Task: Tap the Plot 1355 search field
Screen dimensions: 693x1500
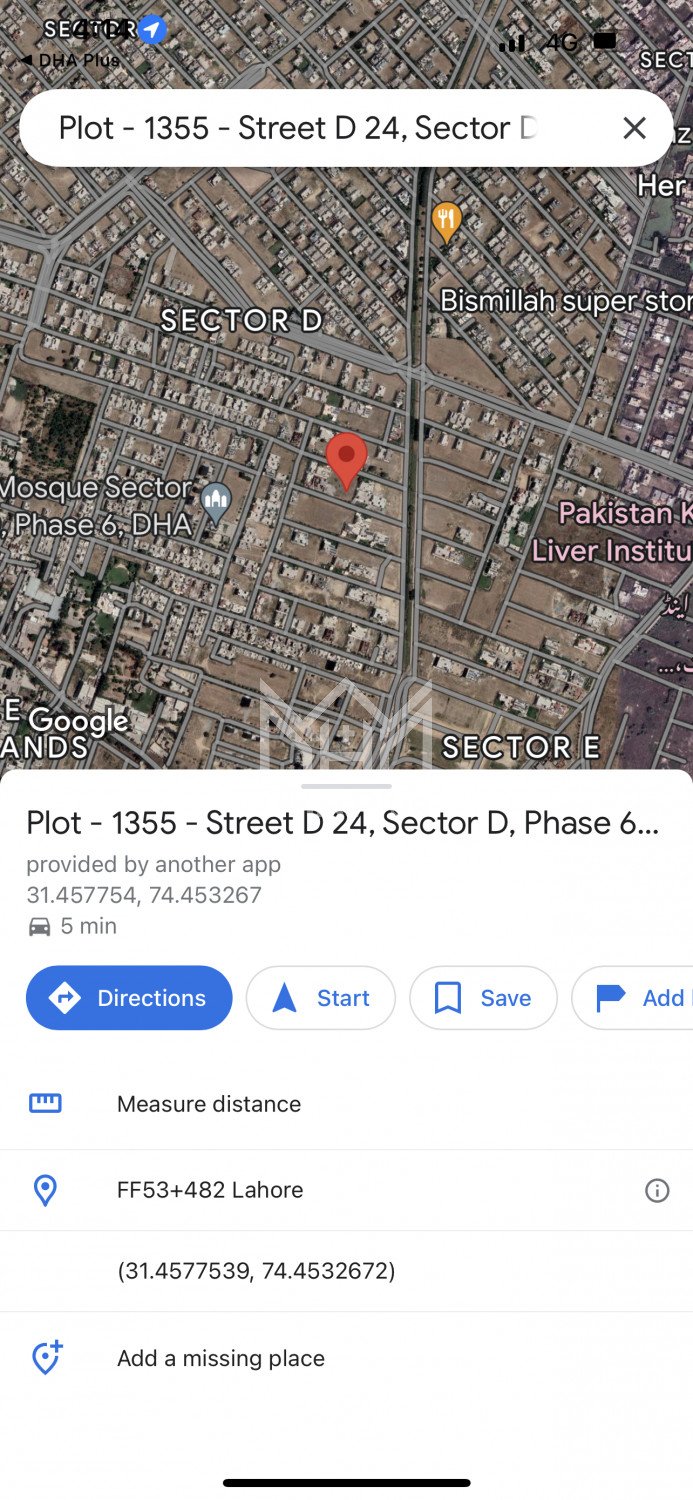Action: [x=300, y=128]
